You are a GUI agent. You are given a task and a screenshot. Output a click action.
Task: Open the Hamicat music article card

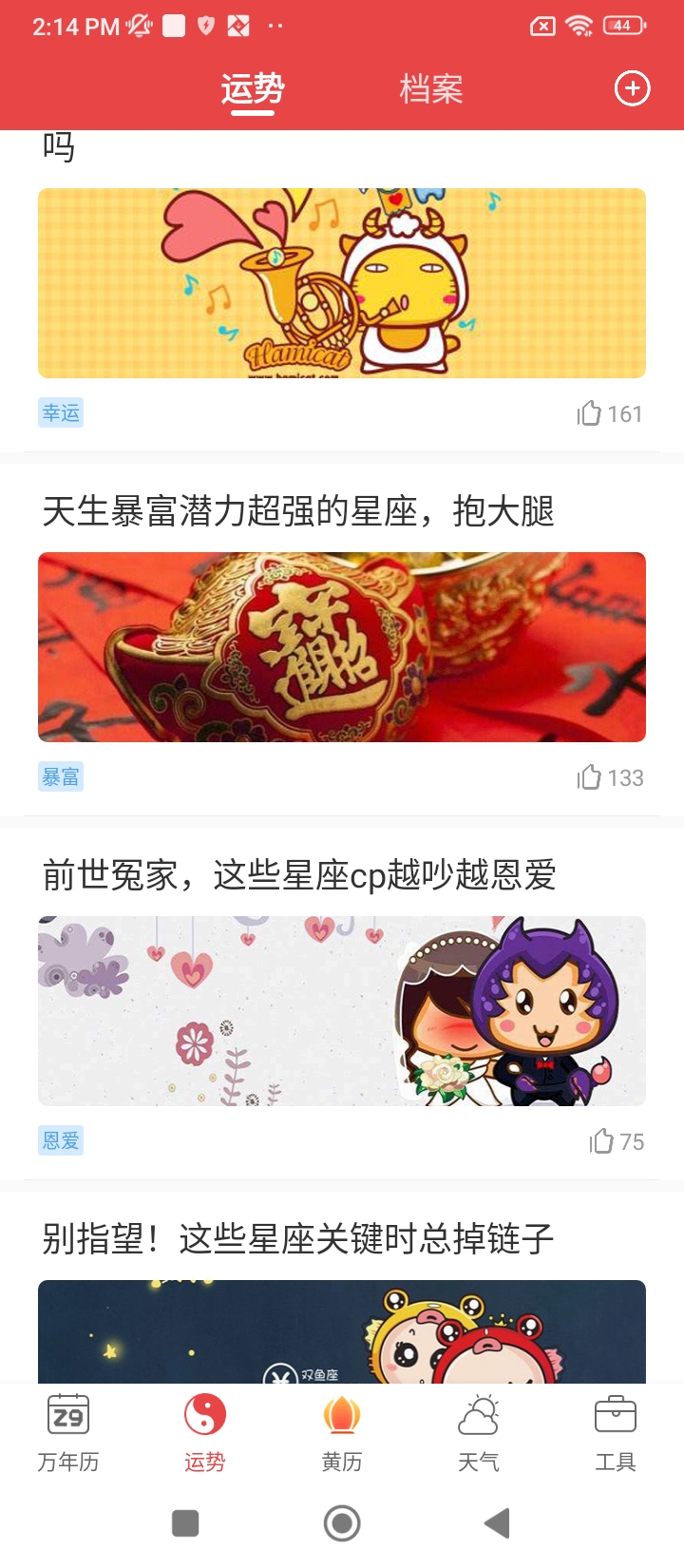(342, 283)
